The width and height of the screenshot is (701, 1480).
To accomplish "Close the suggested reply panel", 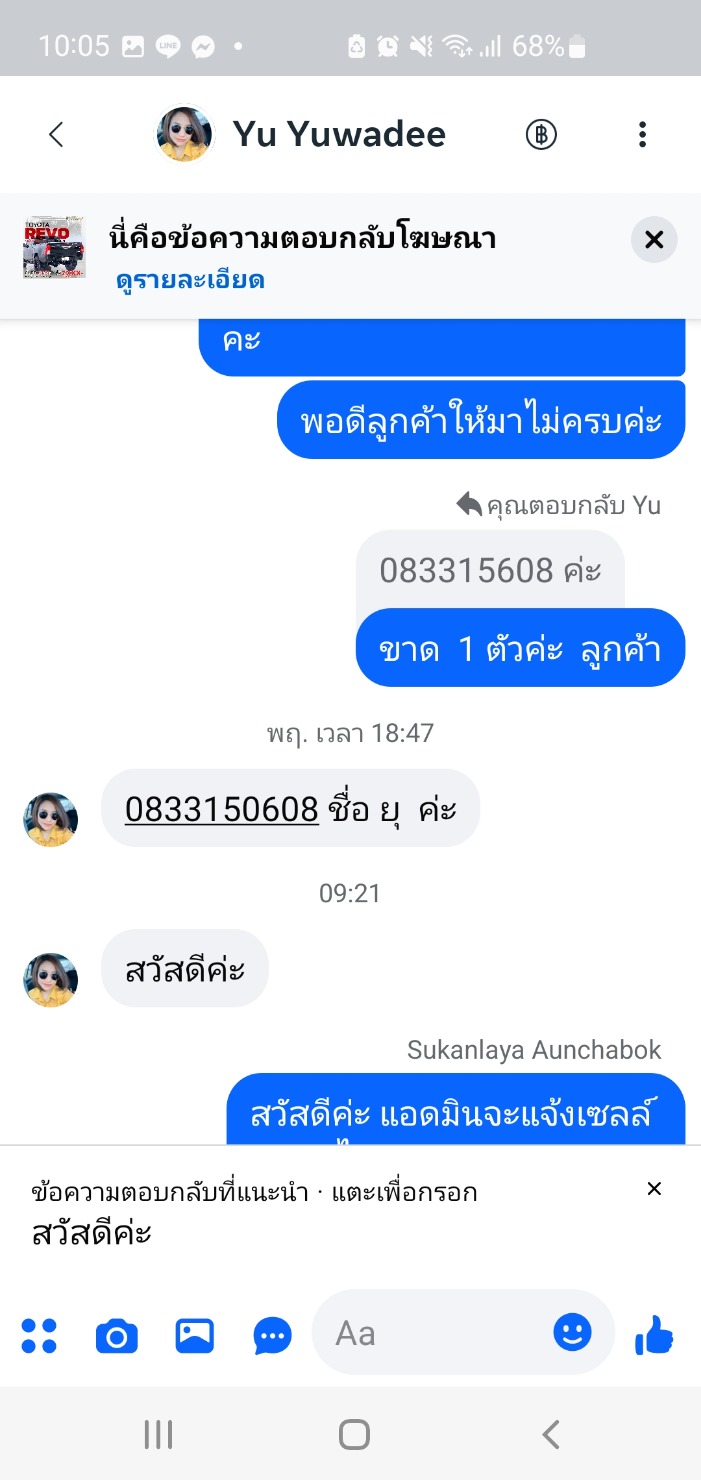I will [654, 1188].
